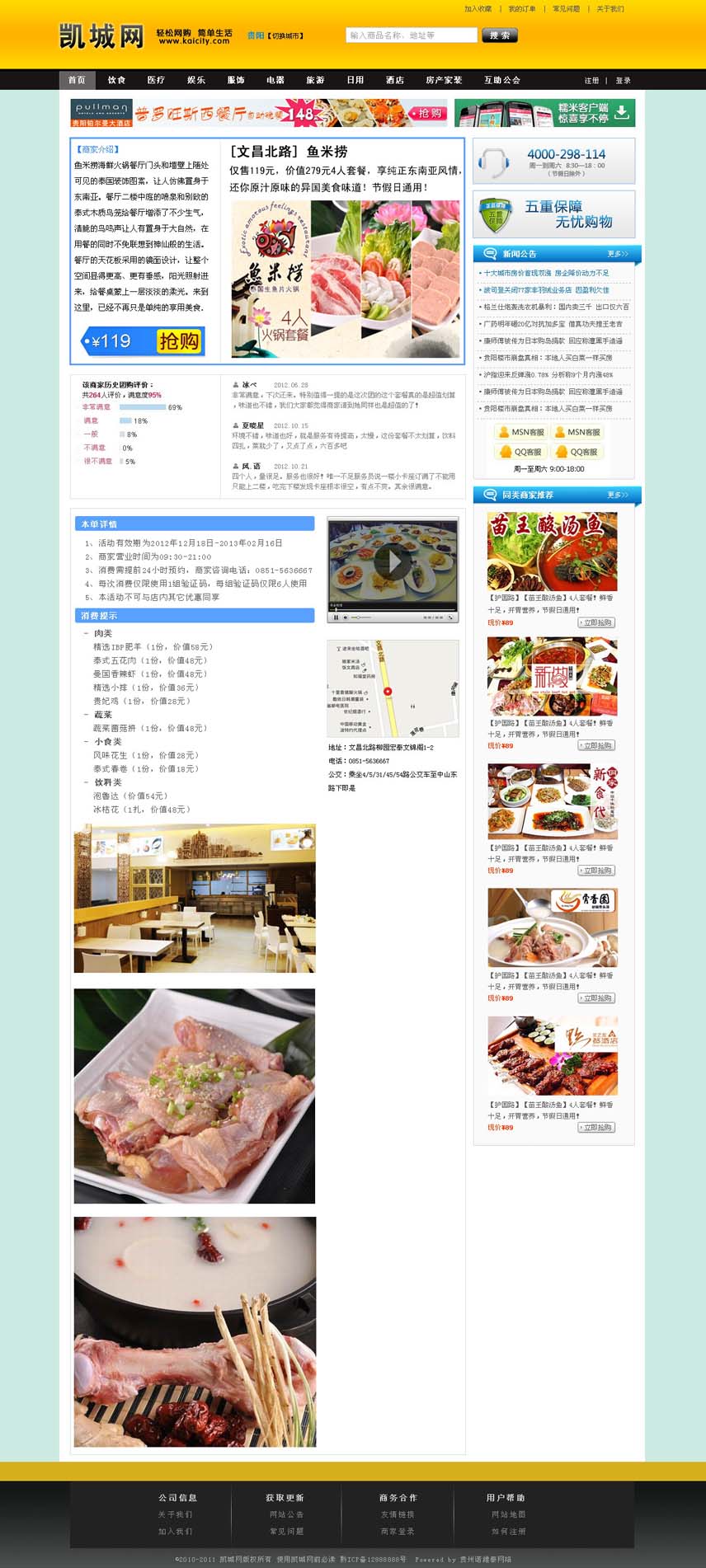The height and width of the screenshot is (1568, 706).
Task: Open the 酒店 nav tab
Action: click(395, 80)
